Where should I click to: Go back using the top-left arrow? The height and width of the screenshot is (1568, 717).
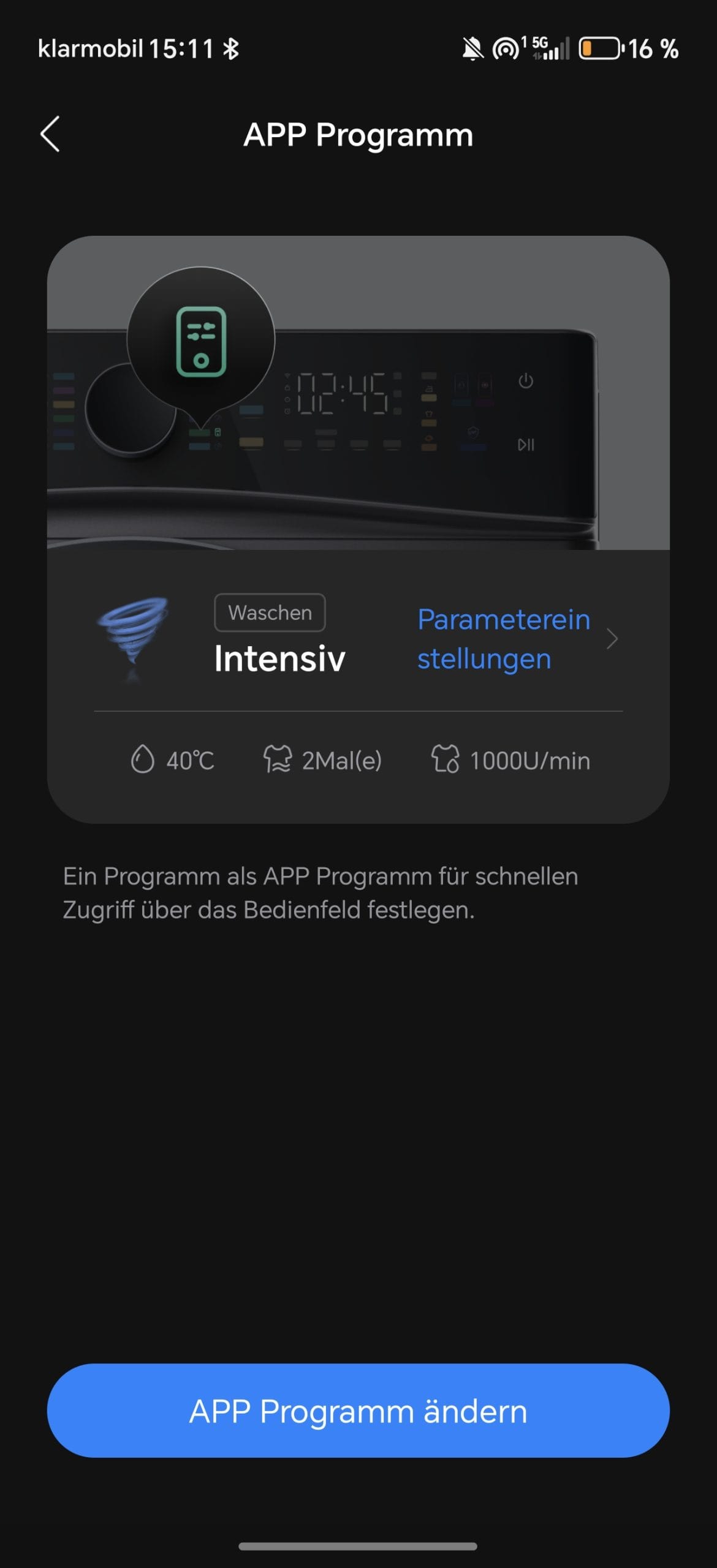click(50, 134)
